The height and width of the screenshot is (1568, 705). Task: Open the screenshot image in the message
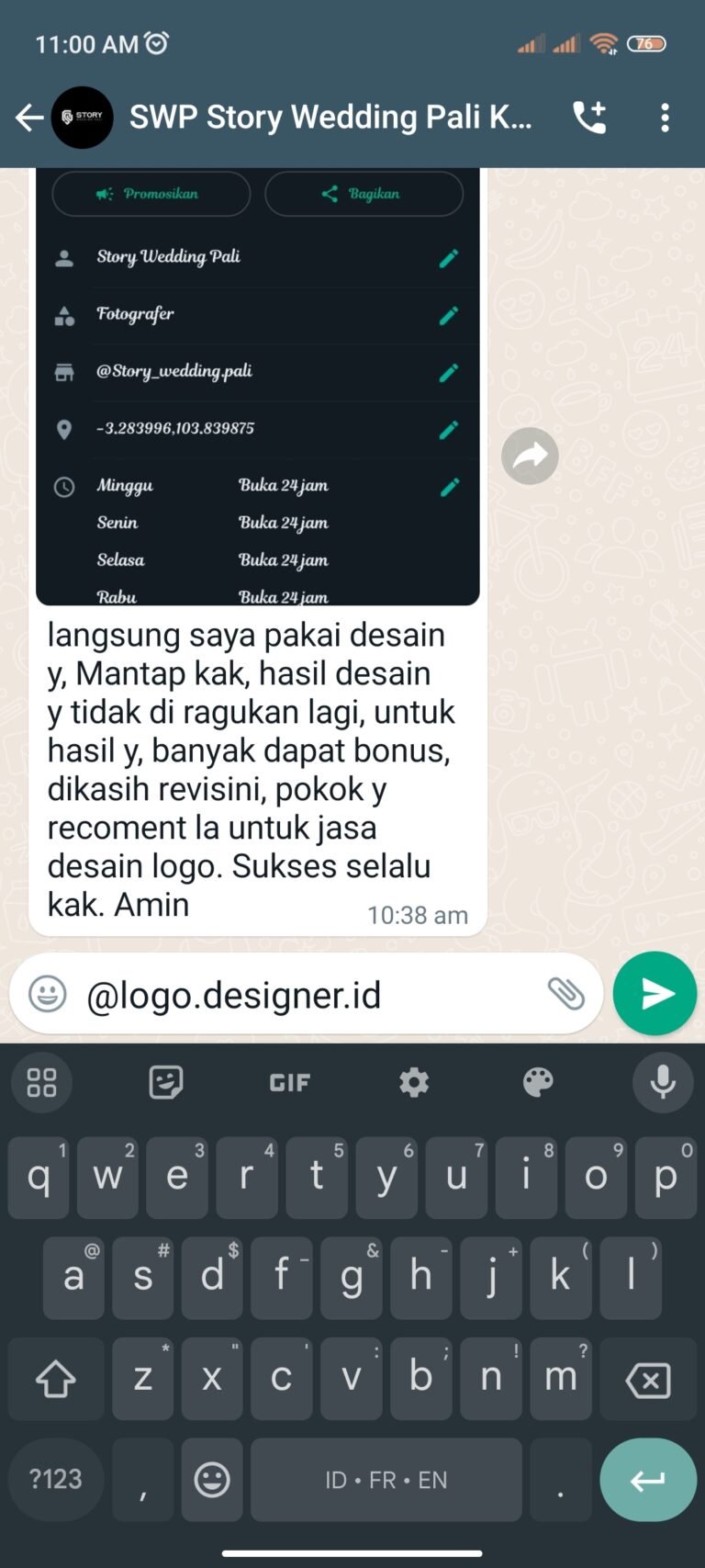(257, 386)
